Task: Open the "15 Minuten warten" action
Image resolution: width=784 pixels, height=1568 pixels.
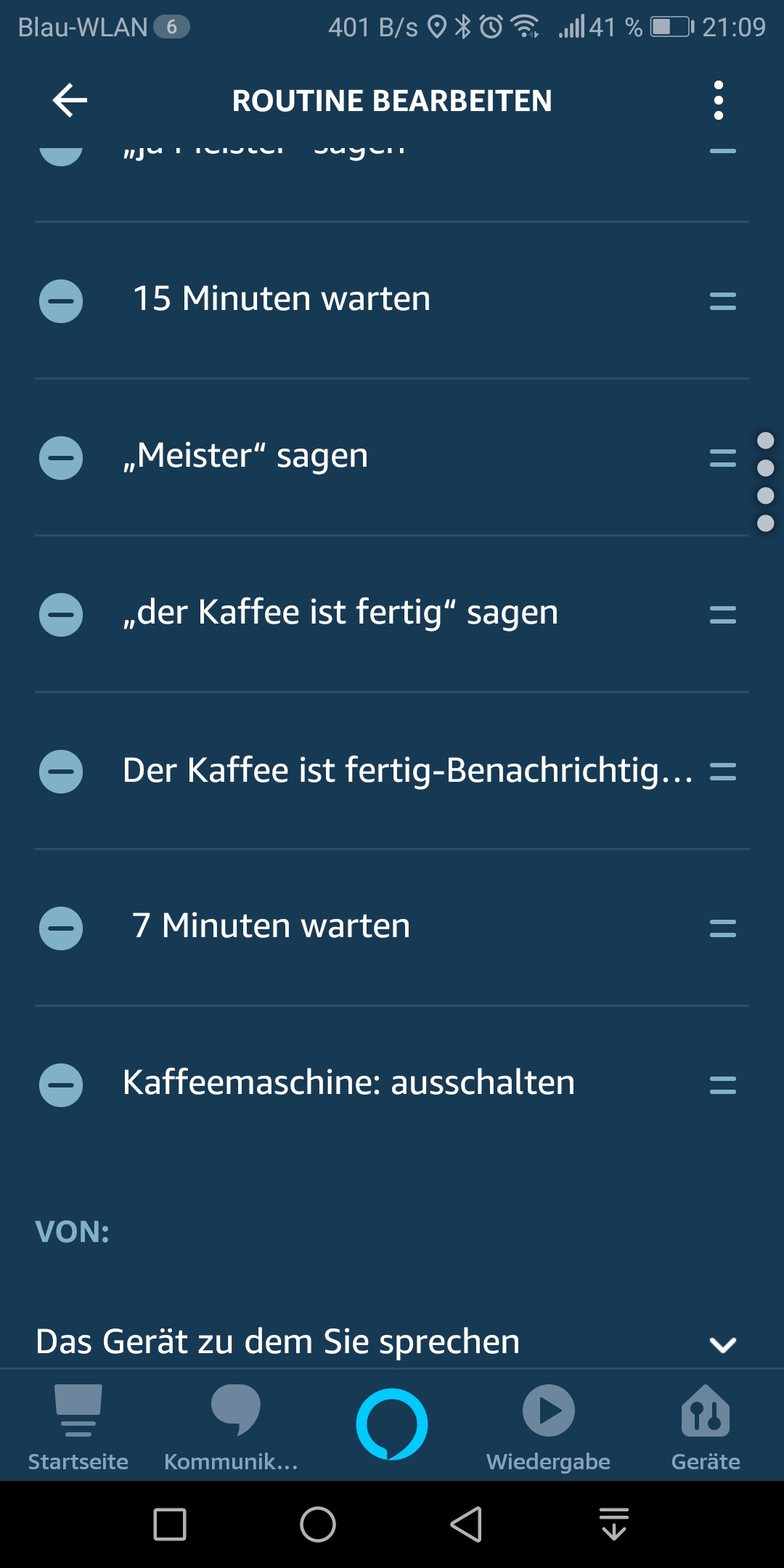Action: coord(282,299)
